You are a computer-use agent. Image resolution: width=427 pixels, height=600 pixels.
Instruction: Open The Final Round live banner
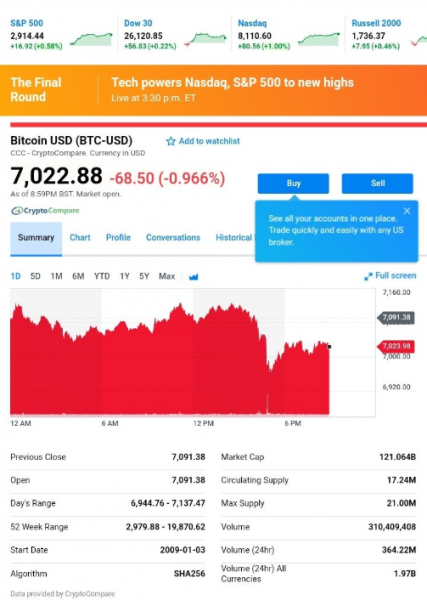tap(214, 90)
